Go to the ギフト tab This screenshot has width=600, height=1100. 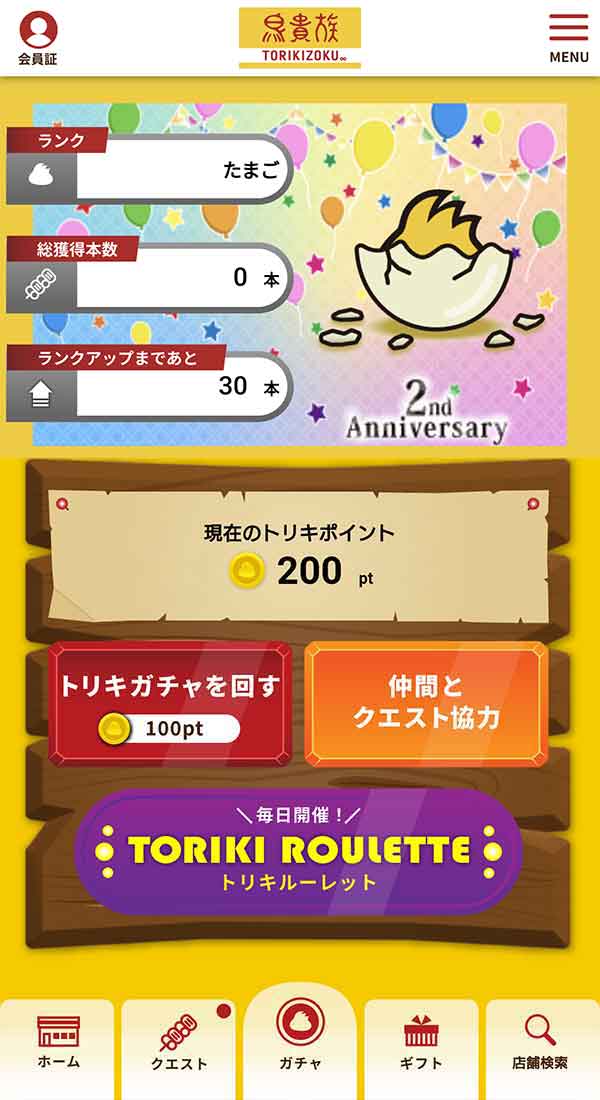tap(421, 1045)
